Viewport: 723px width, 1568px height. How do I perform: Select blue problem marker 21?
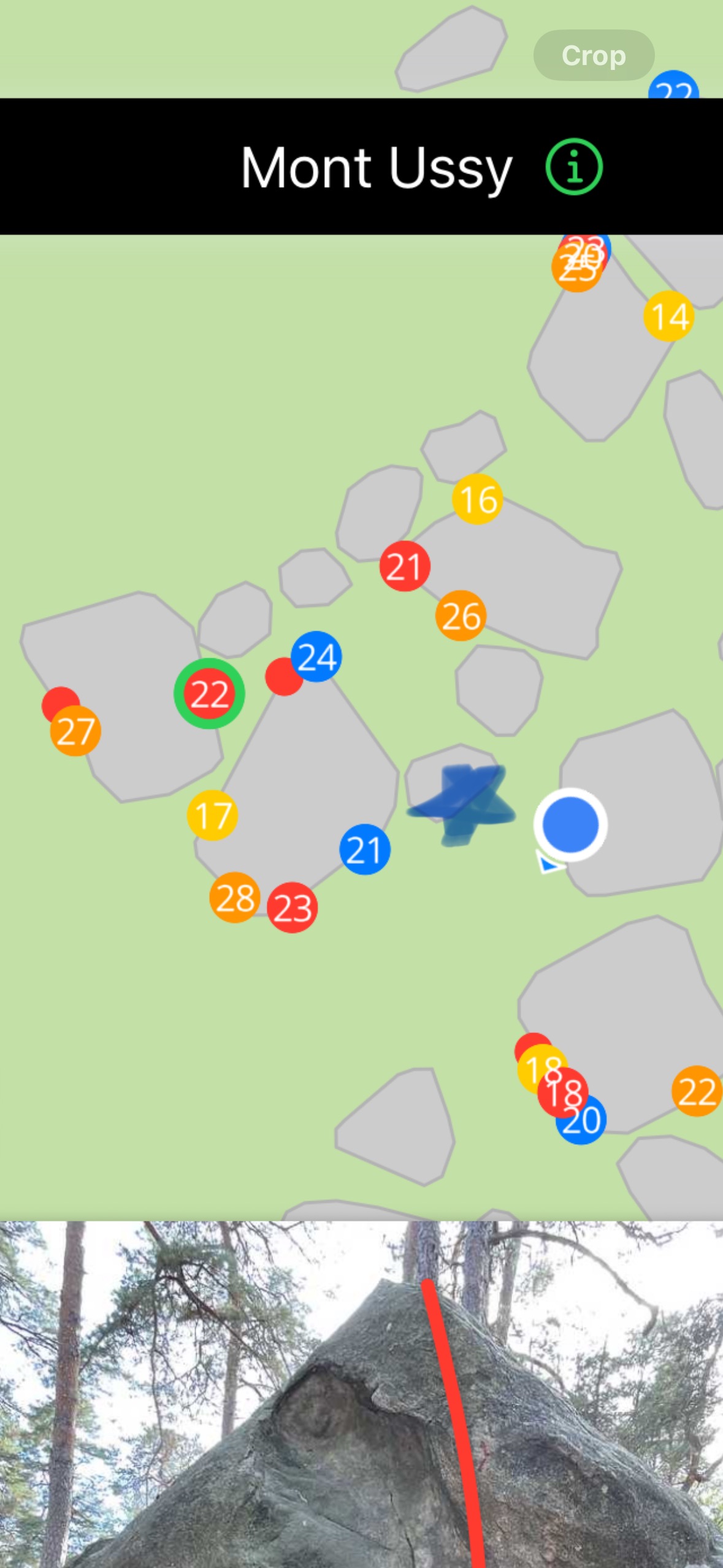(364, 850)
